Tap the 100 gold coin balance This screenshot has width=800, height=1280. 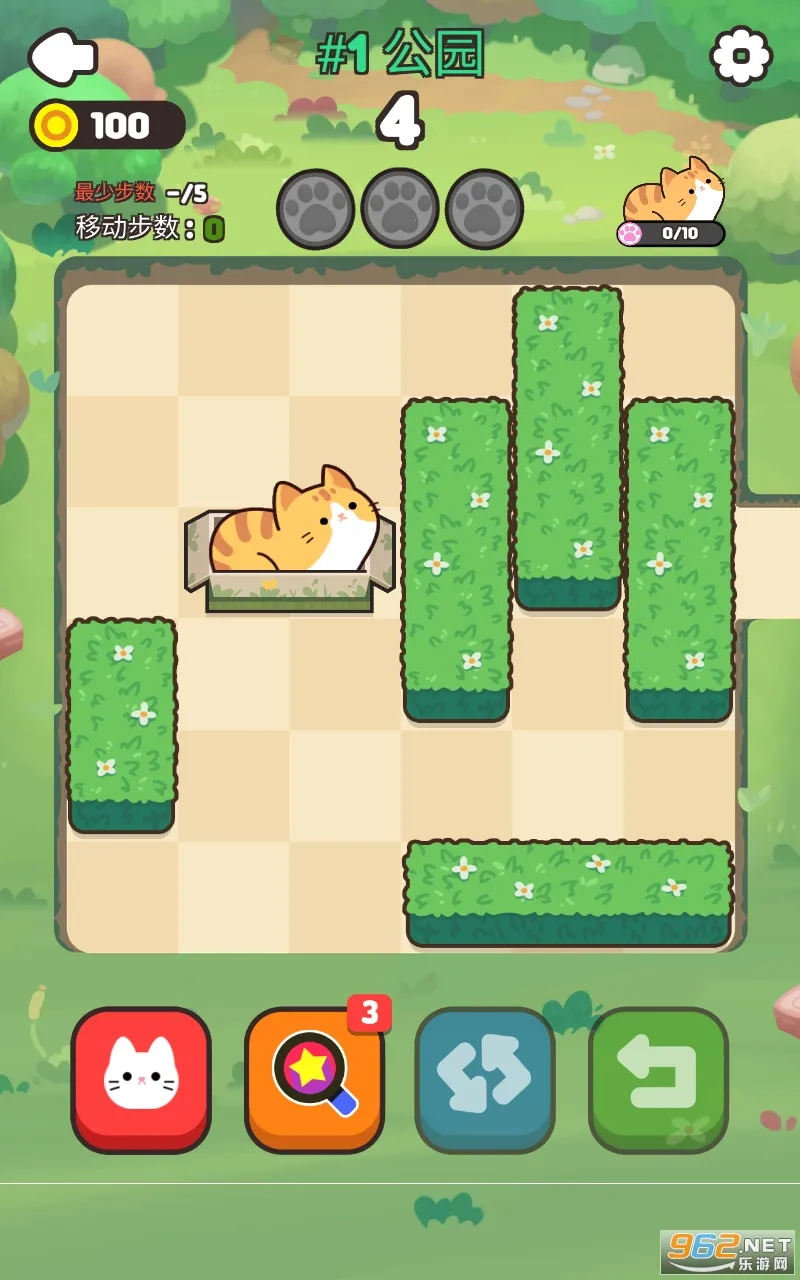[x=108, y=126]
